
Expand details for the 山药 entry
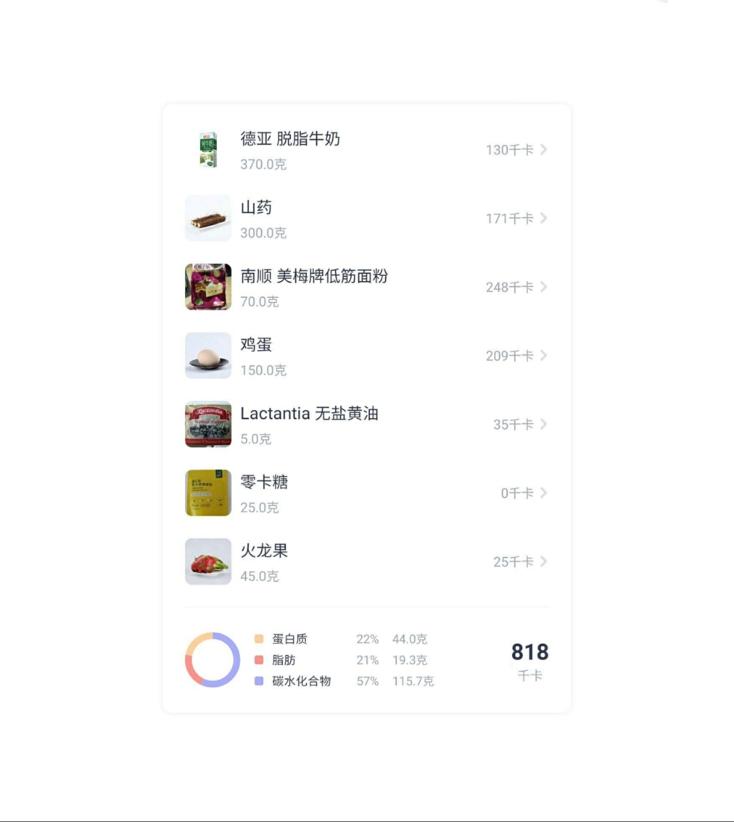point(541,218)
